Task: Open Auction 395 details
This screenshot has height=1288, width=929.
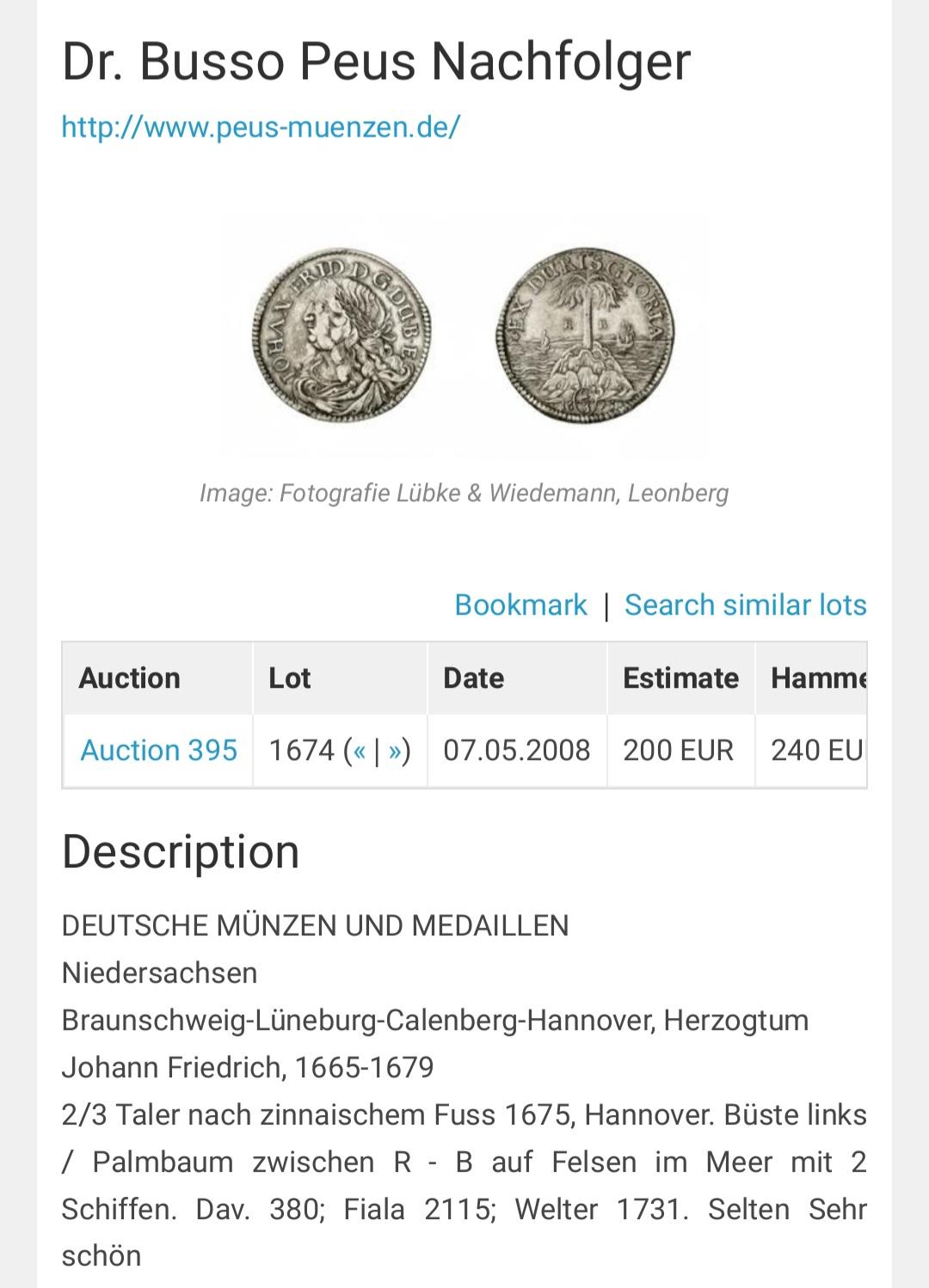Action: (158, 751)
